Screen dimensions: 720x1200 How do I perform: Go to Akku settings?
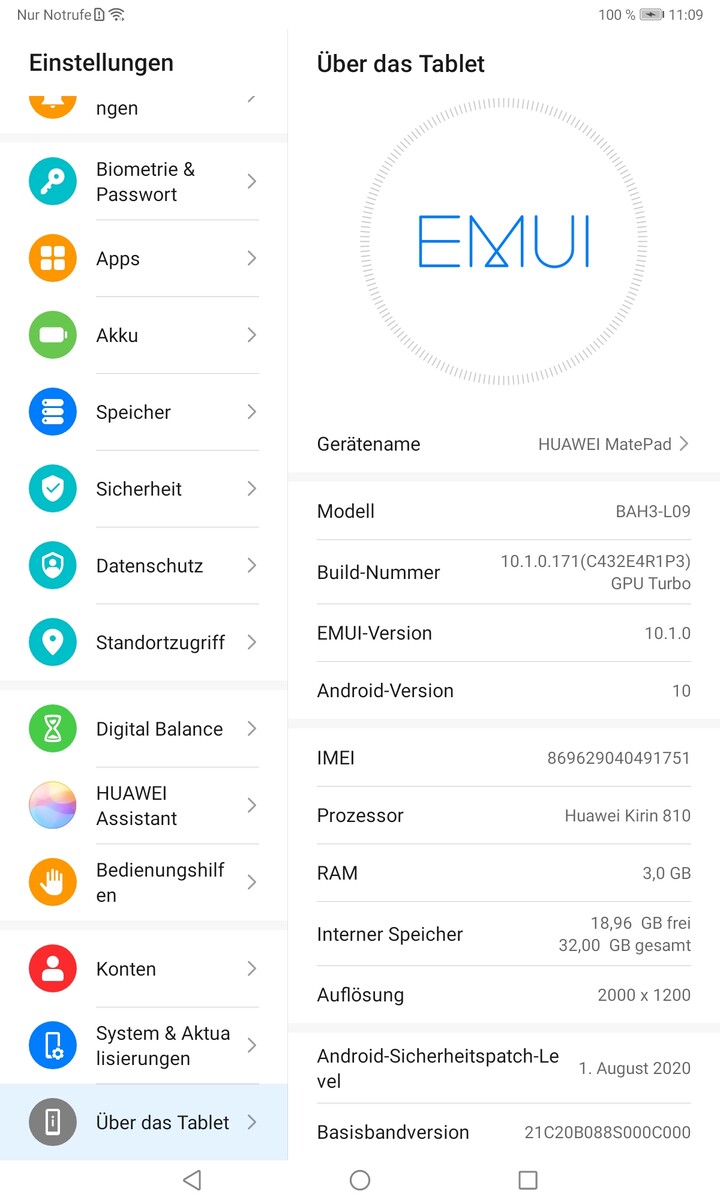145,336
